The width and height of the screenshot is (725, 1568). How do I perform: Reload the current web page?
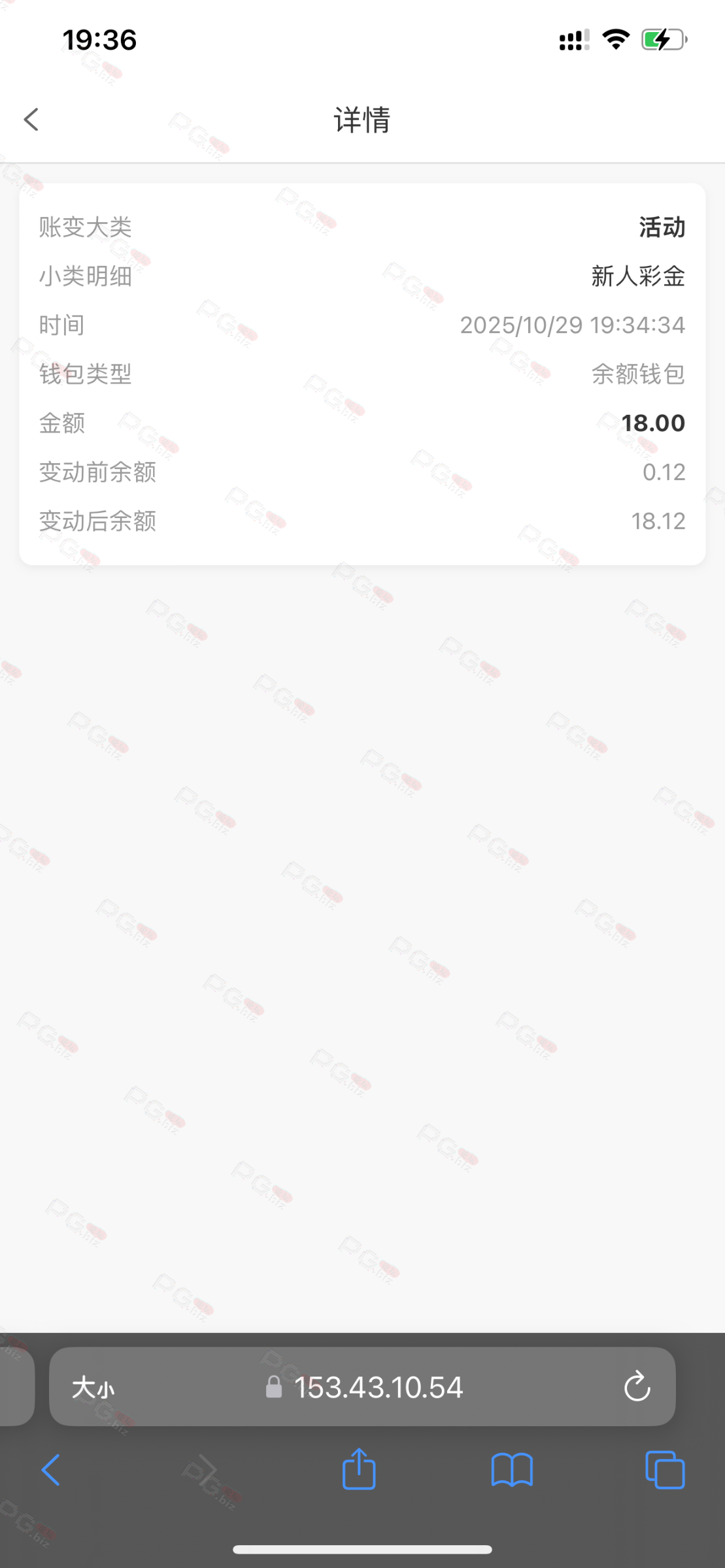(x=636, y=1388)
